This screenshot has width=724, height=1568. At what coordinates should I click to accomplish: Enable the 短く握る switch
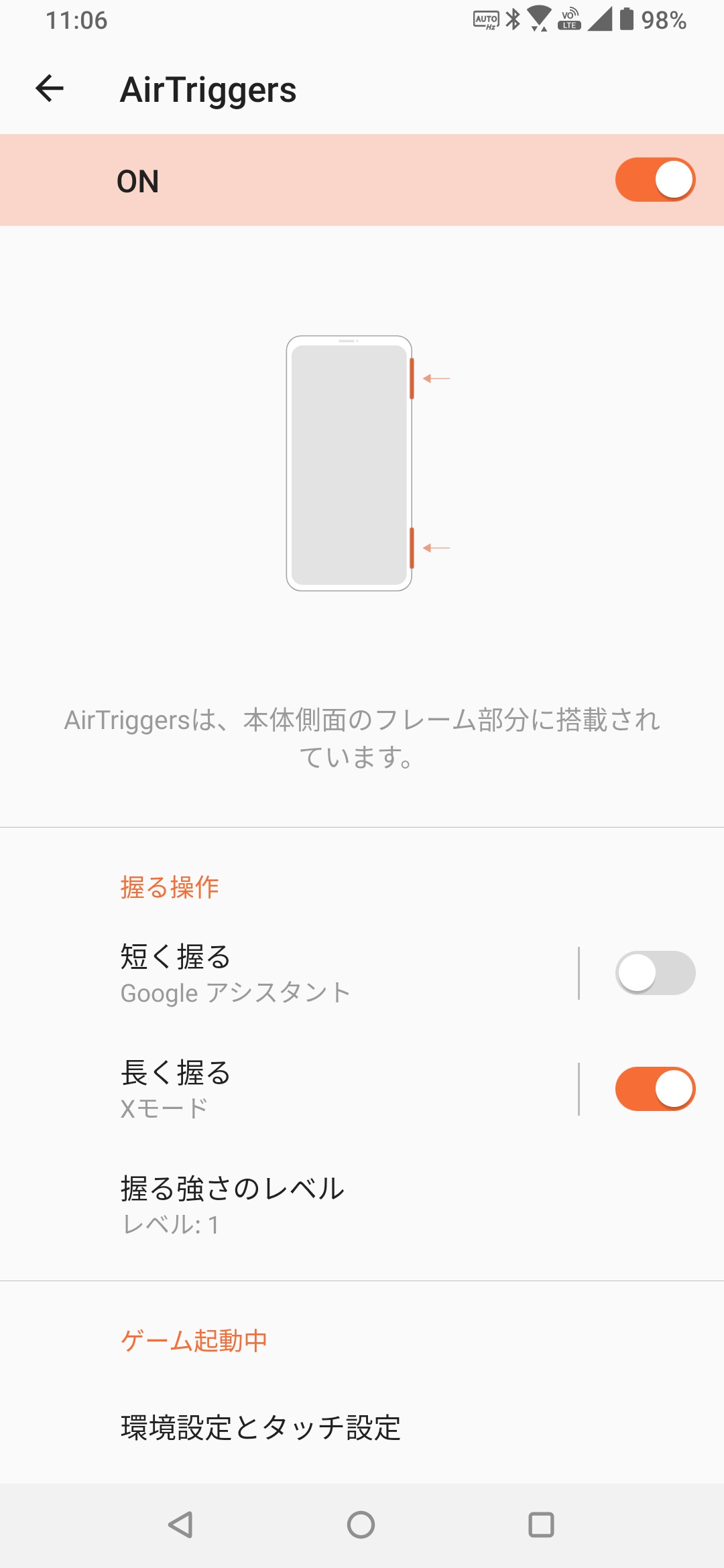[655, 973]
